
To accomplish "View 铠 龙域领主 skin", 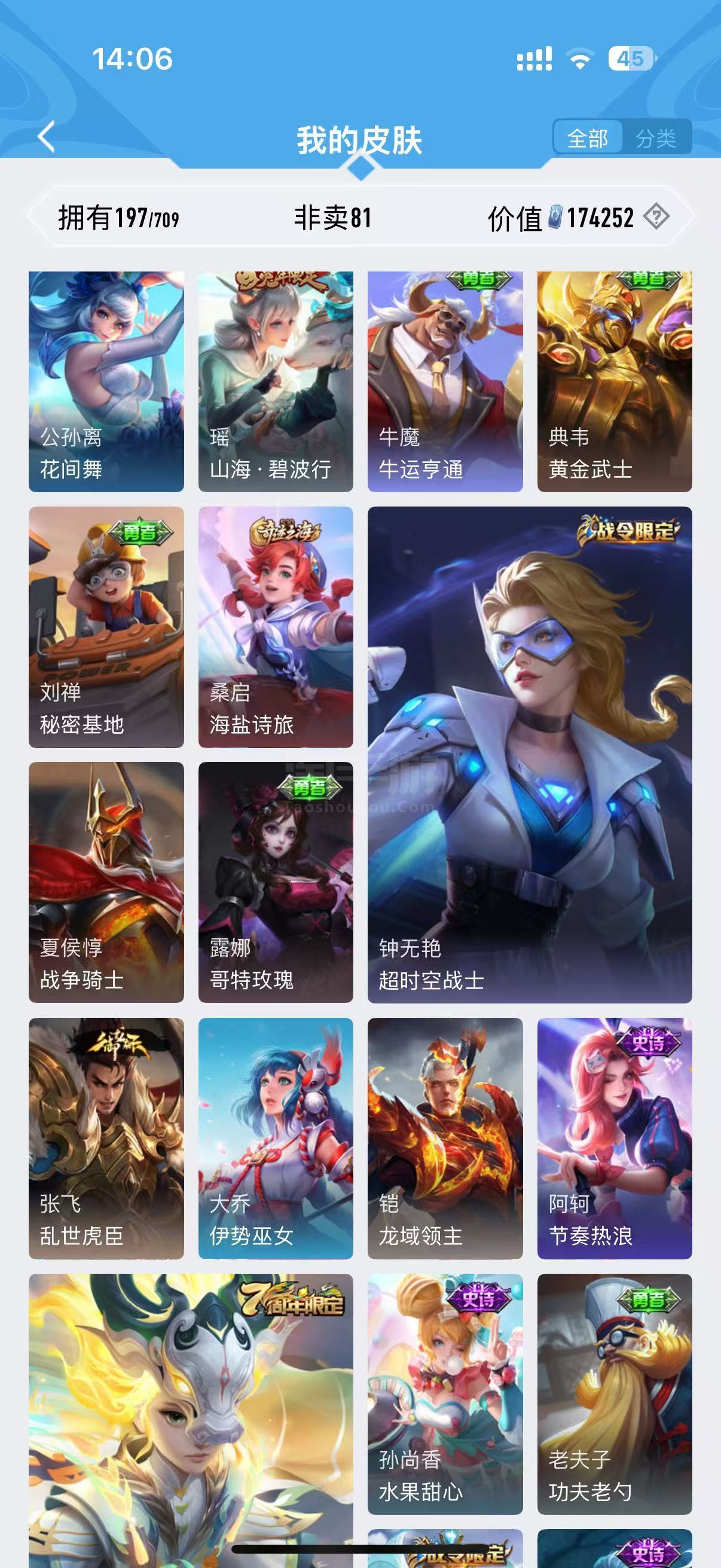I will [445, 1138].
